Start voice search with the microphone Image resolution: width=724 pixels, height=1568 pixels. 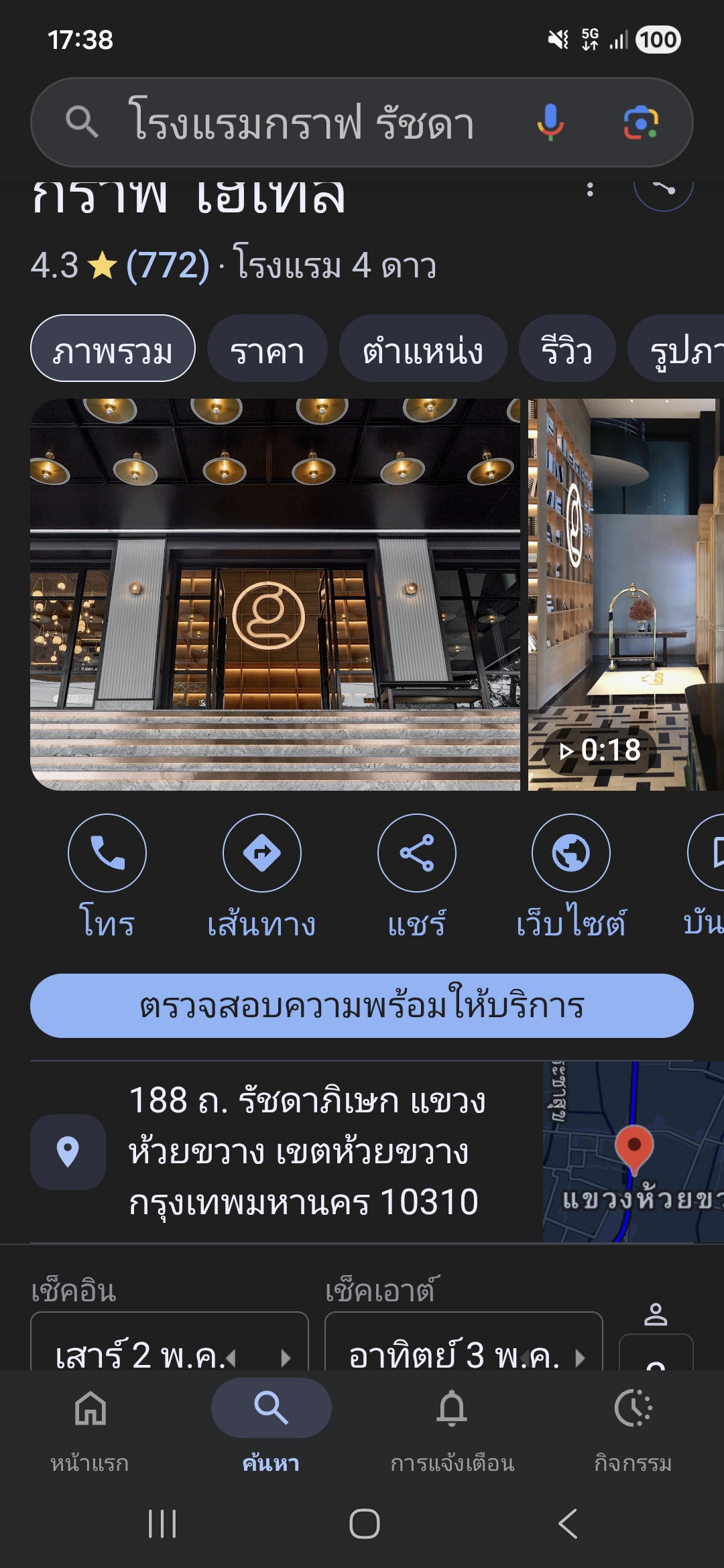point(550,123)
